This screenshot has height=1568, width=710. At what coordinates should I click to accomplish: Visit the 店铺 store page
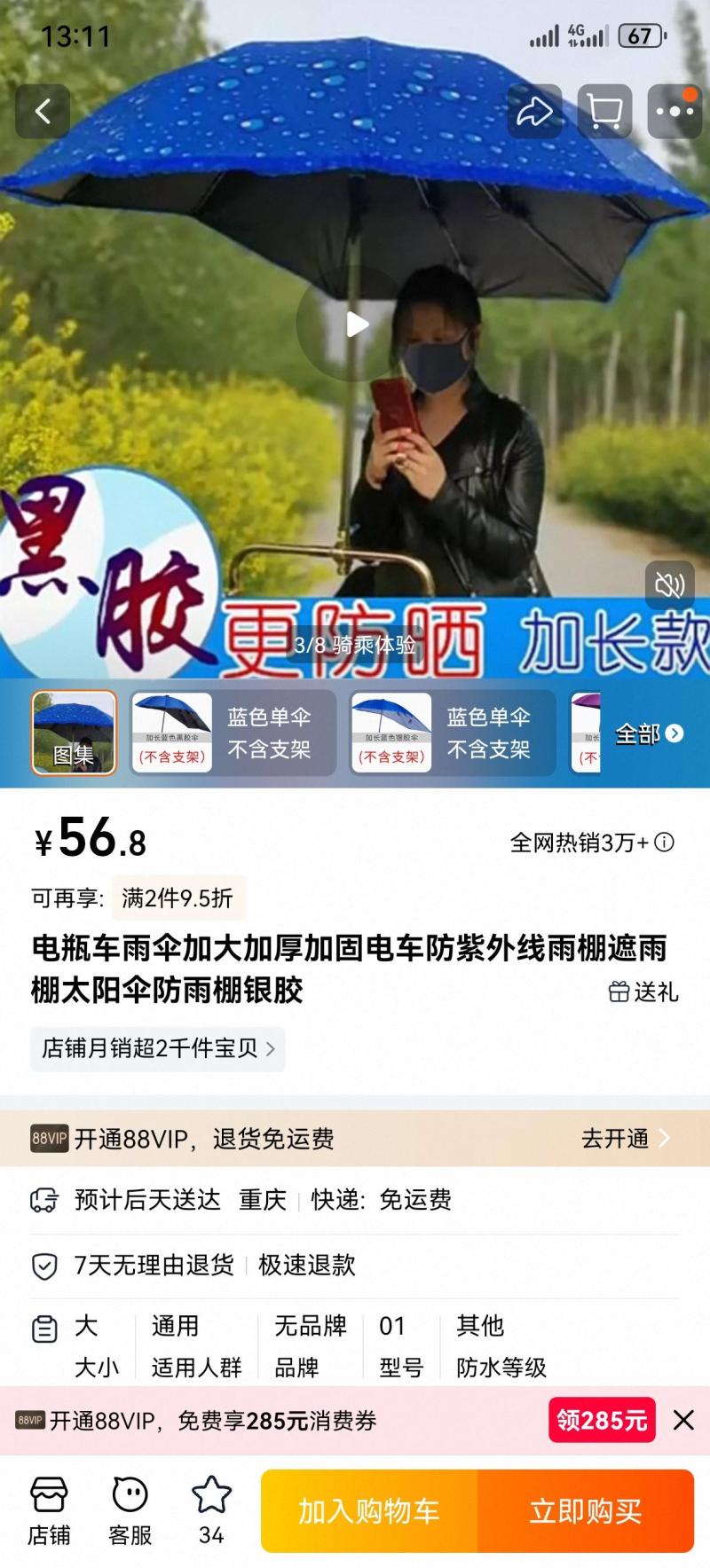point(49,1511)
